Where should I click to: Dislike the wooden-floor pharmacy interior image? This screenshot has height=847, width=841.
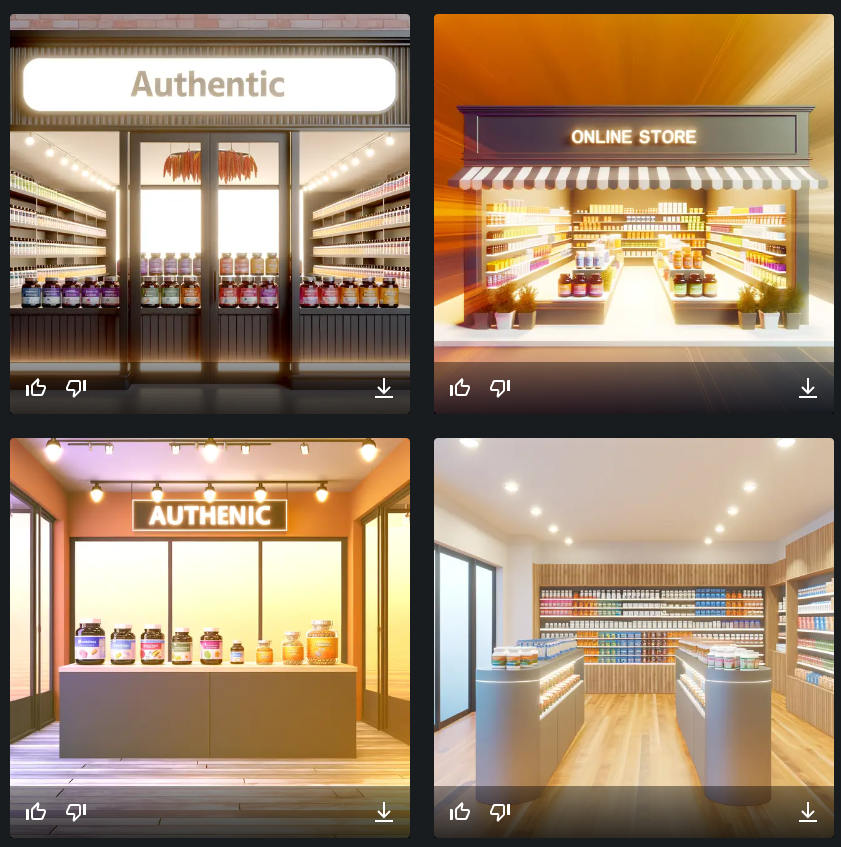coord(500,812)
